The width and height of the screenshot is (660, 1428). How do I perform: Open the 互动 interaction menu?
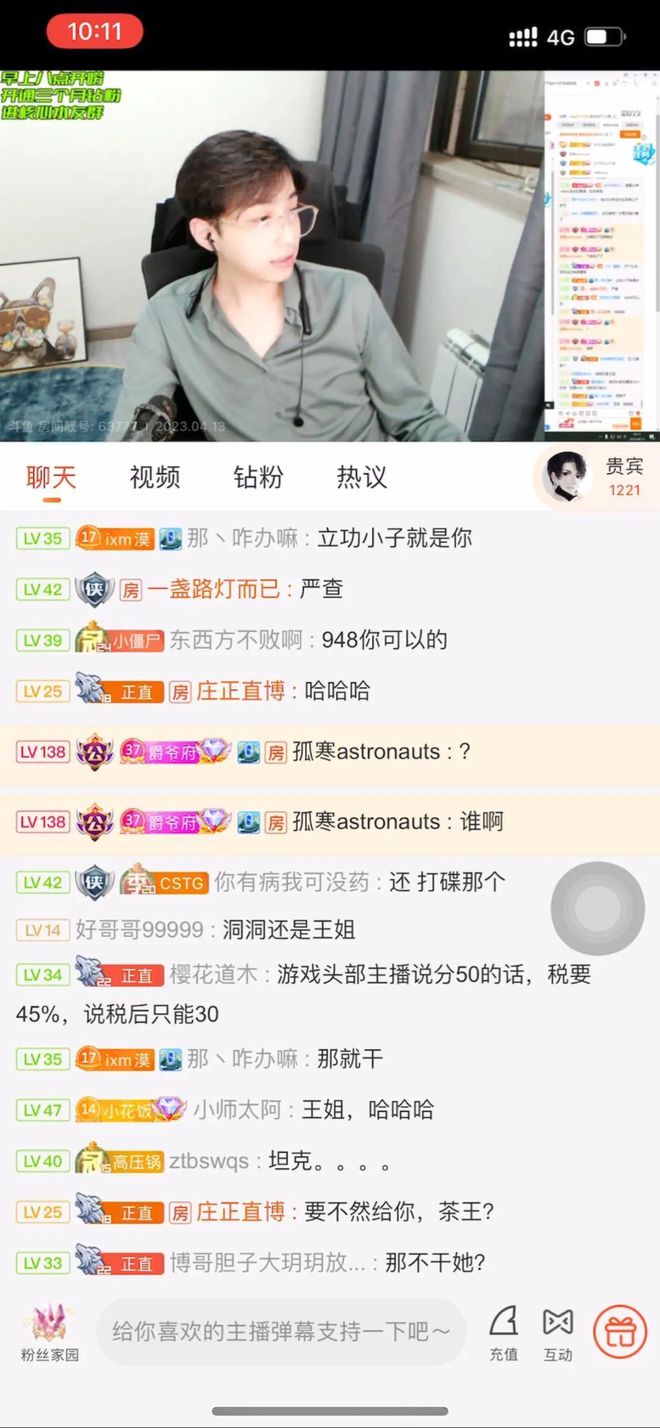[x=557, y=1333]
